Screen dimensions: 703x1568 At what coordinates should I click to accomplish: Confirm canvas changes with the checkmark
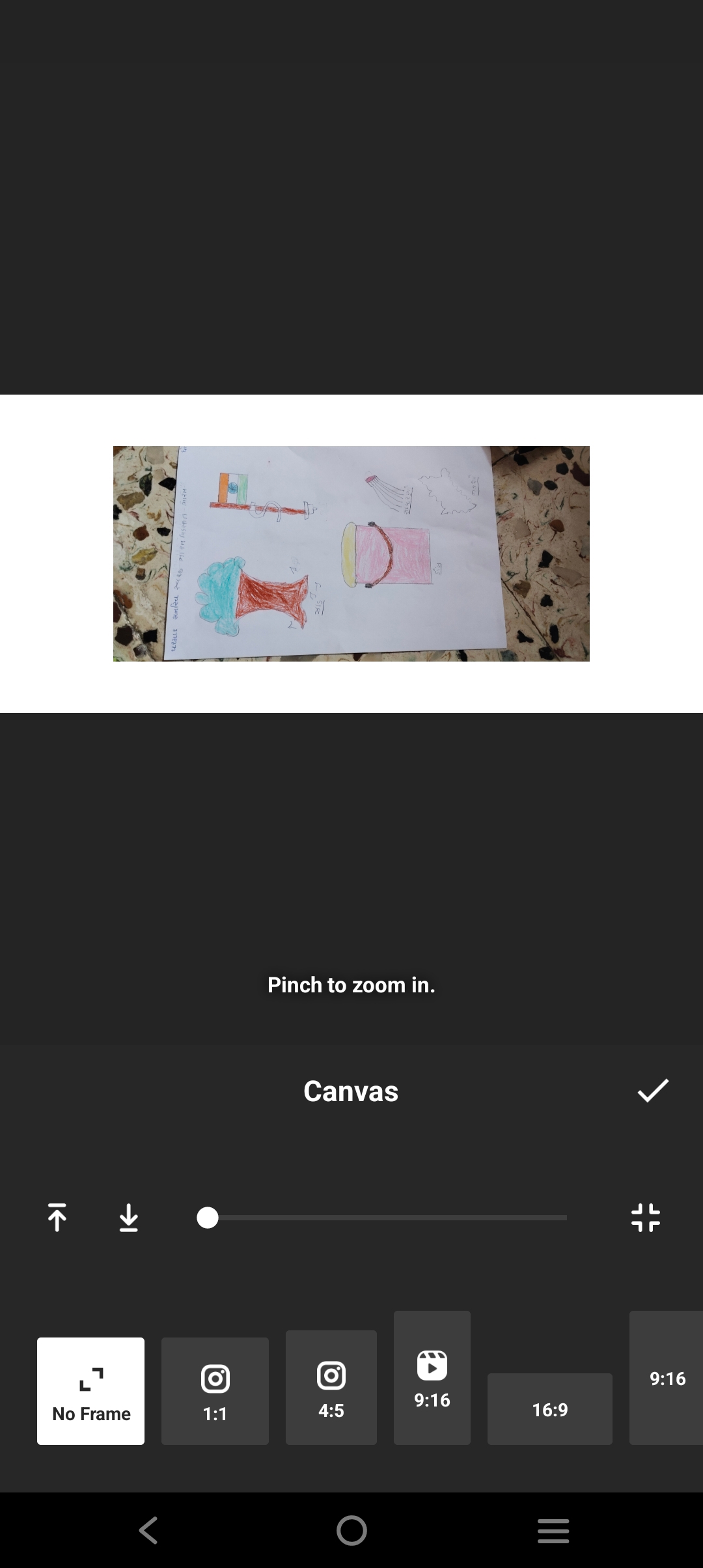[x=653, y=1091]
